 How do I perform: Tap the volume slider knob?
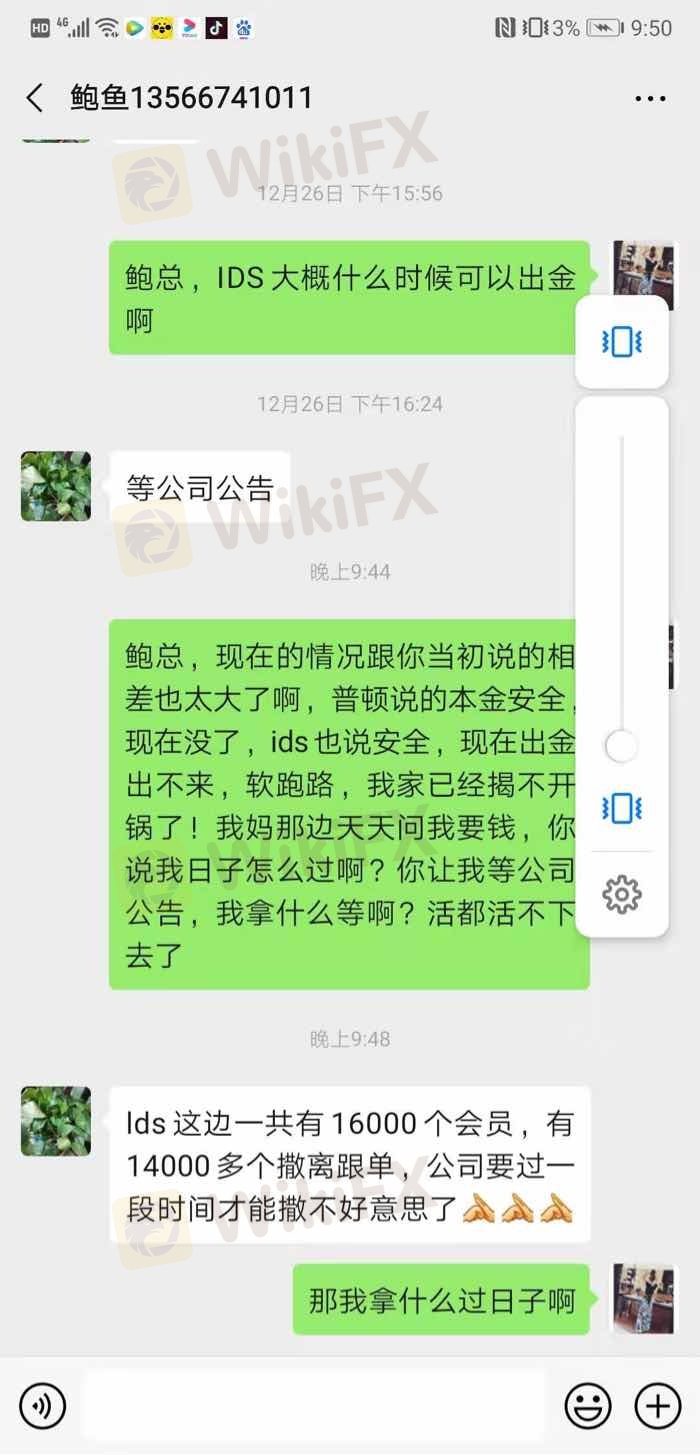[622, 746]
